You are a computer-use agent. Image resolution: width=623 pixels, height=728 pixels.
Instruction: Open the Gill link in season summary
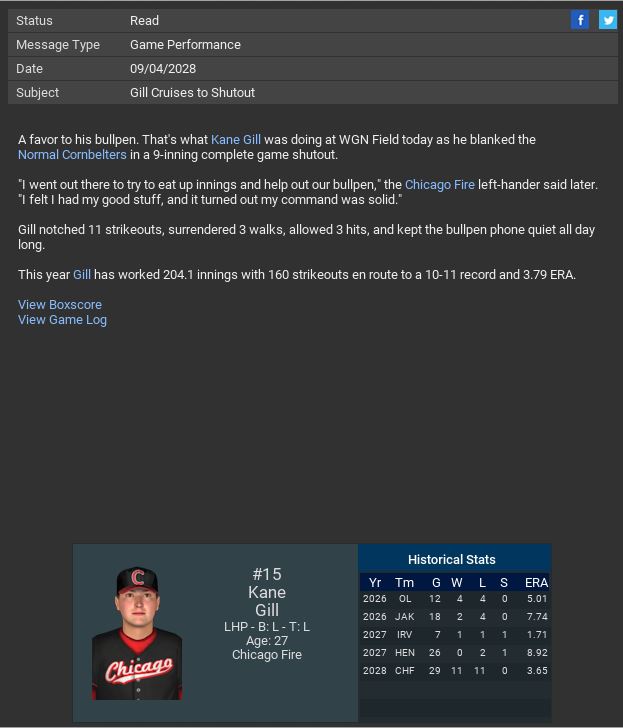click(82, 275)
